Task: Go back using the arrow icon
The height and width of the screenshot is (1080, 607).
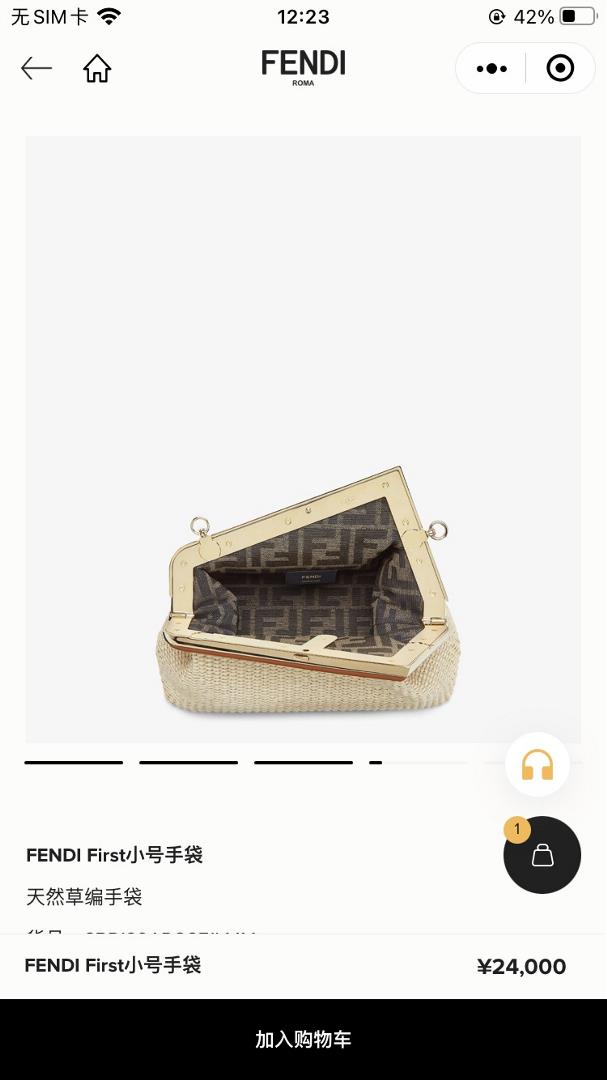Action: pyautogui.click(x=36, y=68)
